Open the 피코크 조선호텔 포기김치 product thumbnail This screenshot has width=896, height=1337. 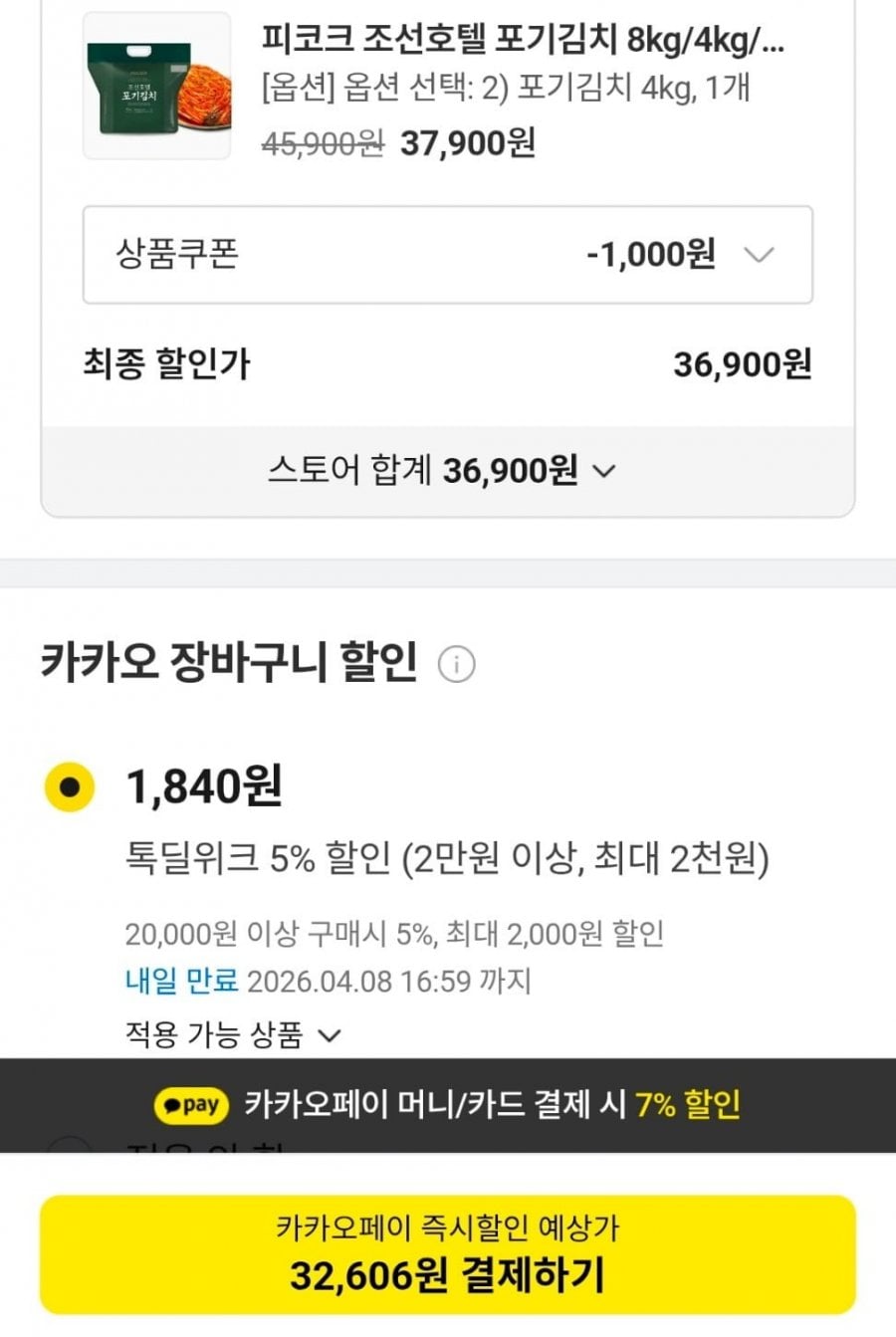(x=156, y=86)
